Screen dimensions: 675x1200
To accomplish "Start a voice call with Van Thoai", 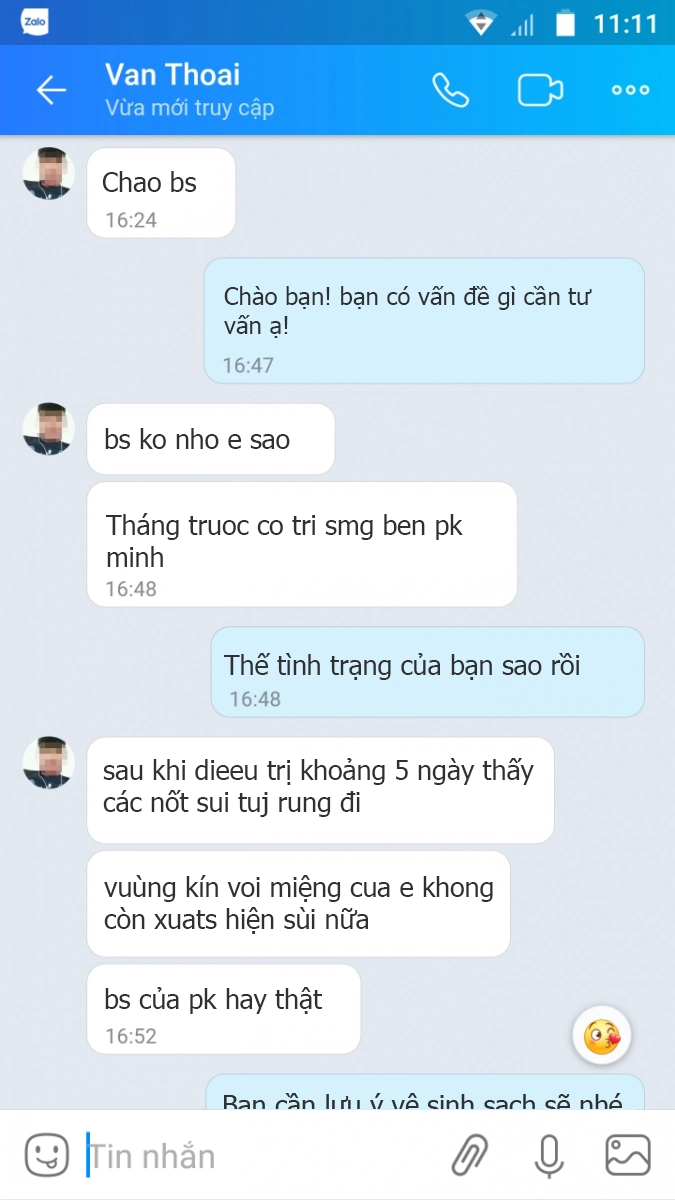I will [450, 90].
